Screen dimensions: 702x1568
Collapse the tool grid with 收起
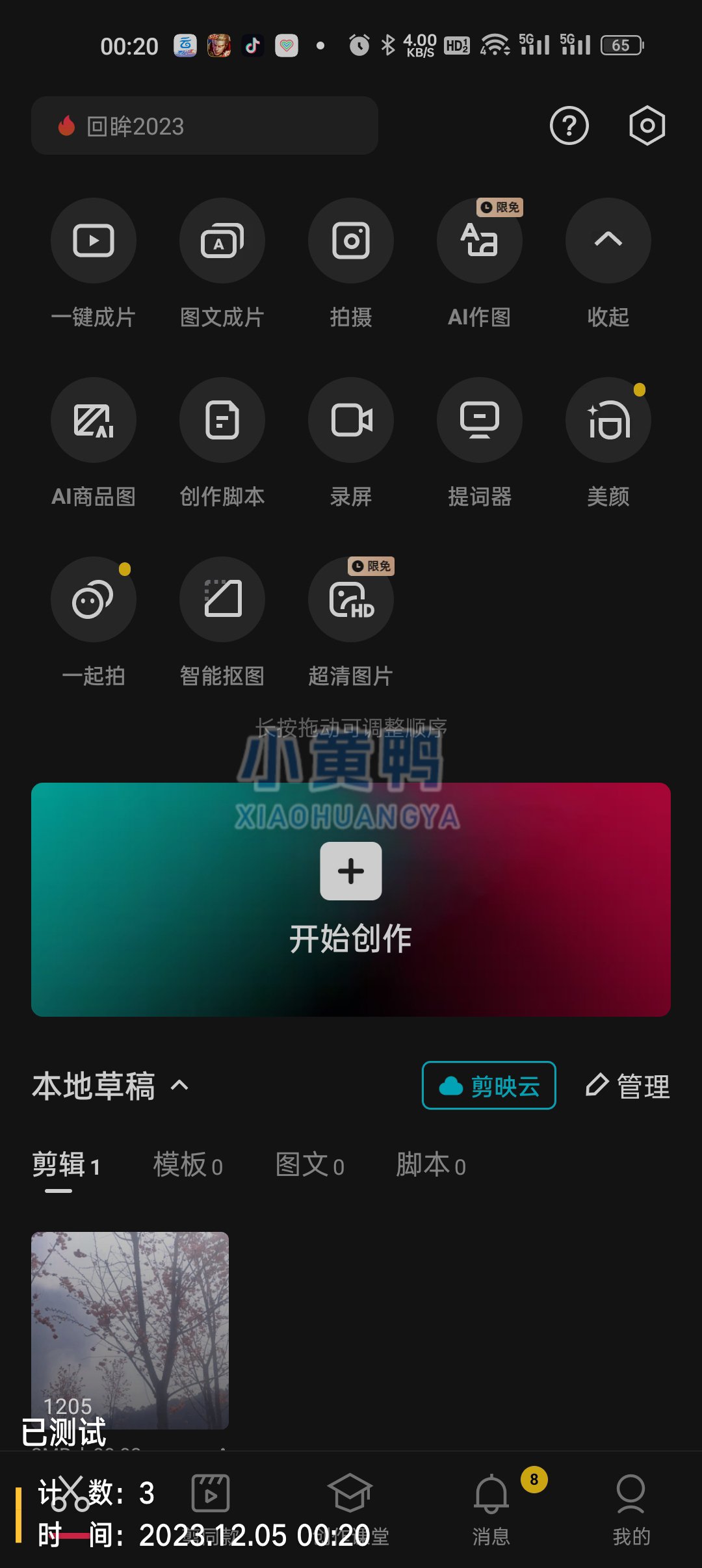point(608,241)
